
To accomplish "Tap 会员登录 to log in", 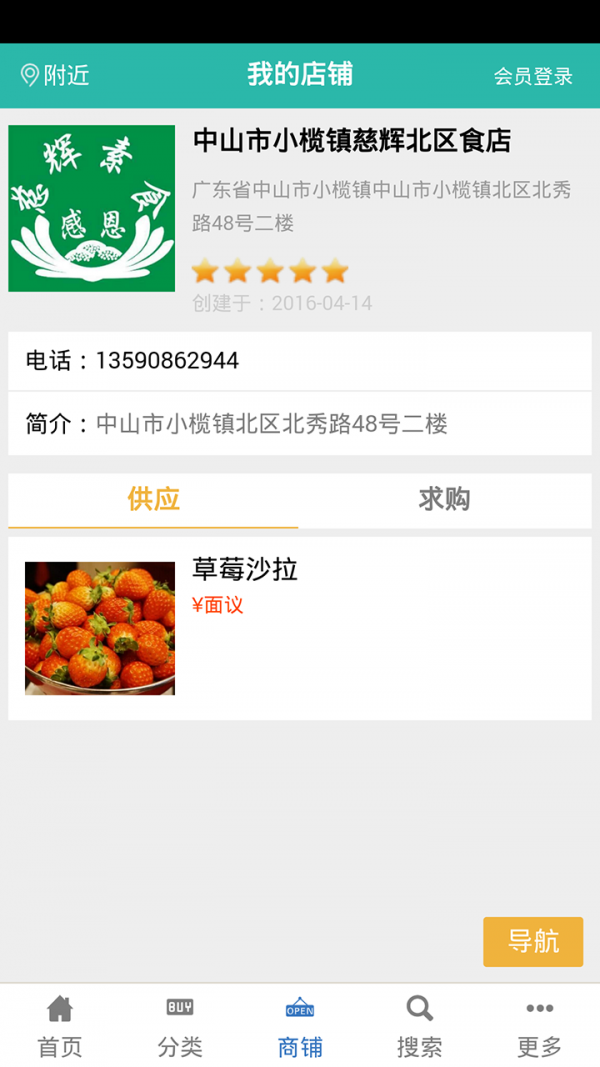I will click(x=533, y=76).
